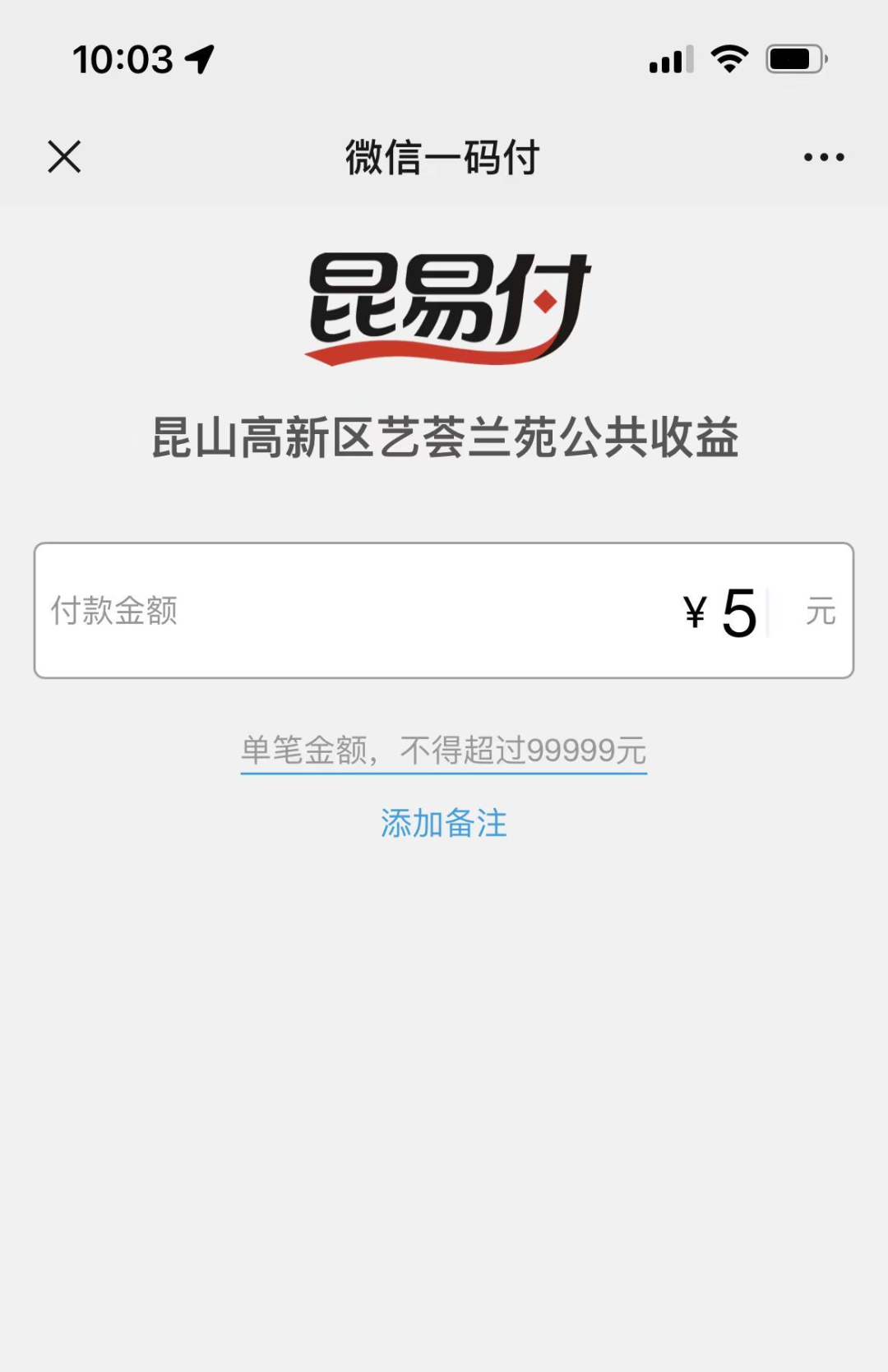Add a remark via 添加备注
This screenshot has height=1372, width=888.
443,824
